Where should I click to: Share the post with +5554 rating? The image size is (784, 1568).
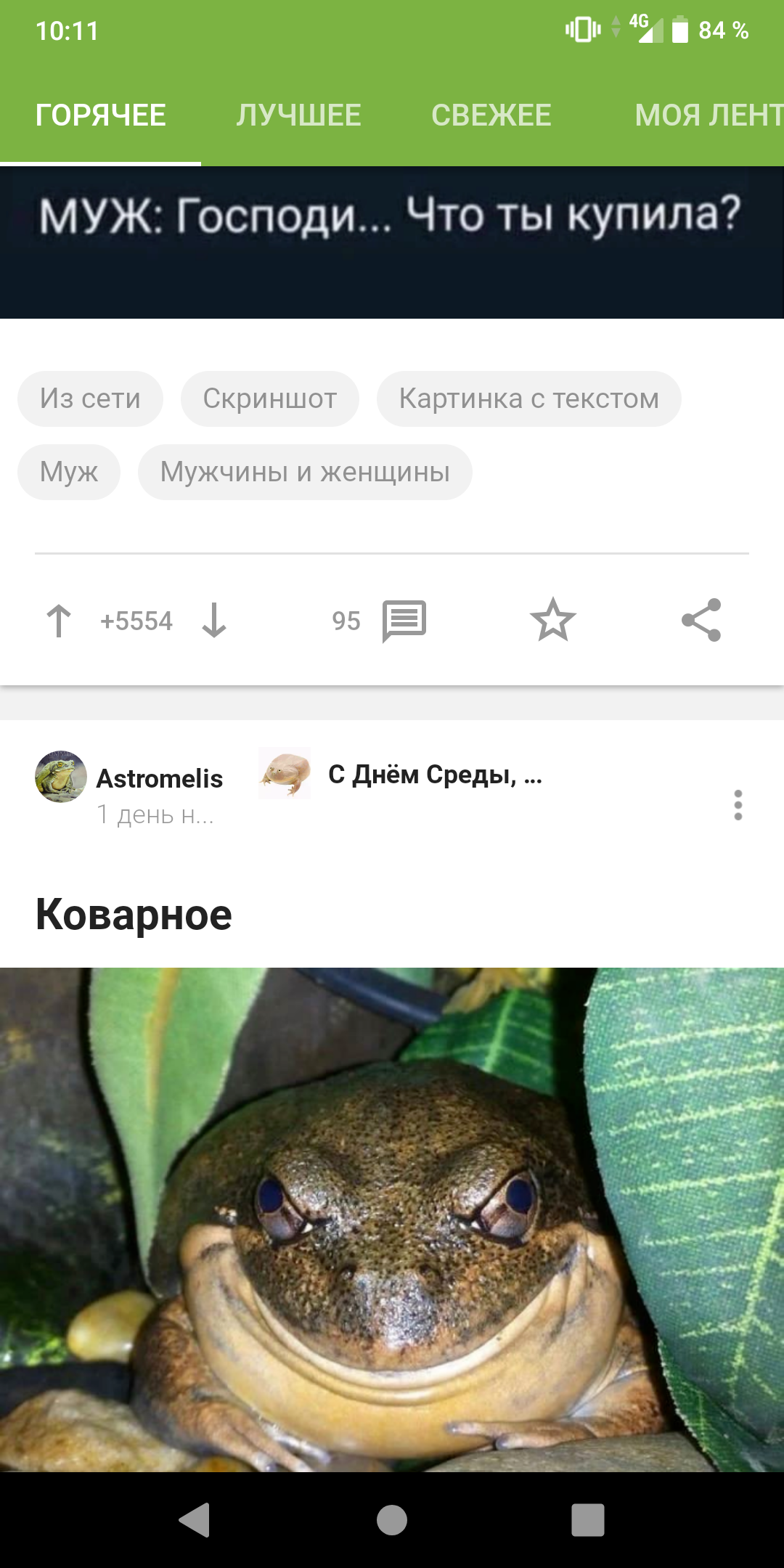[x=701, y=621]
